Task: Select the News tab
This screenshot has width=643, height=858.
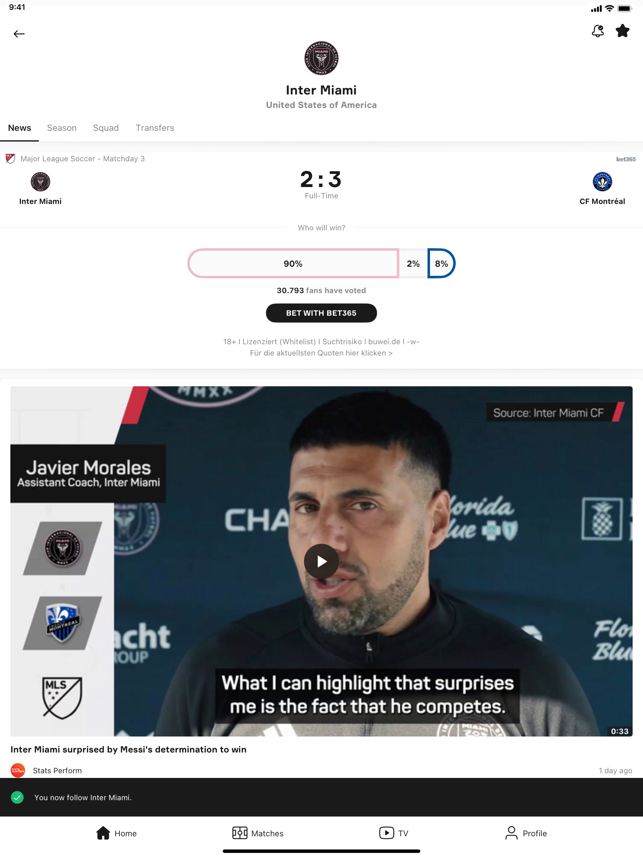Action: 19,128
